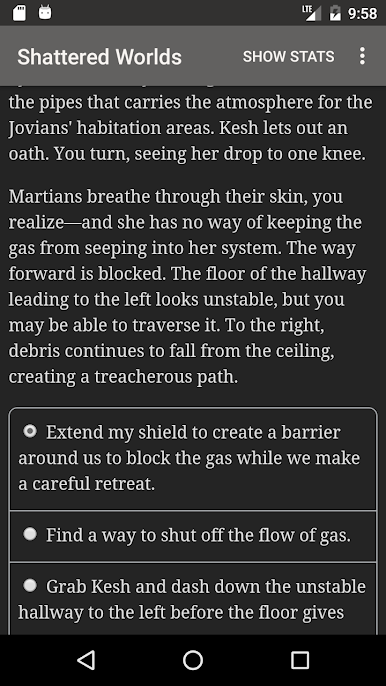Open the overflow menu
Screen dimensions: 386x686
pos(362,56)
